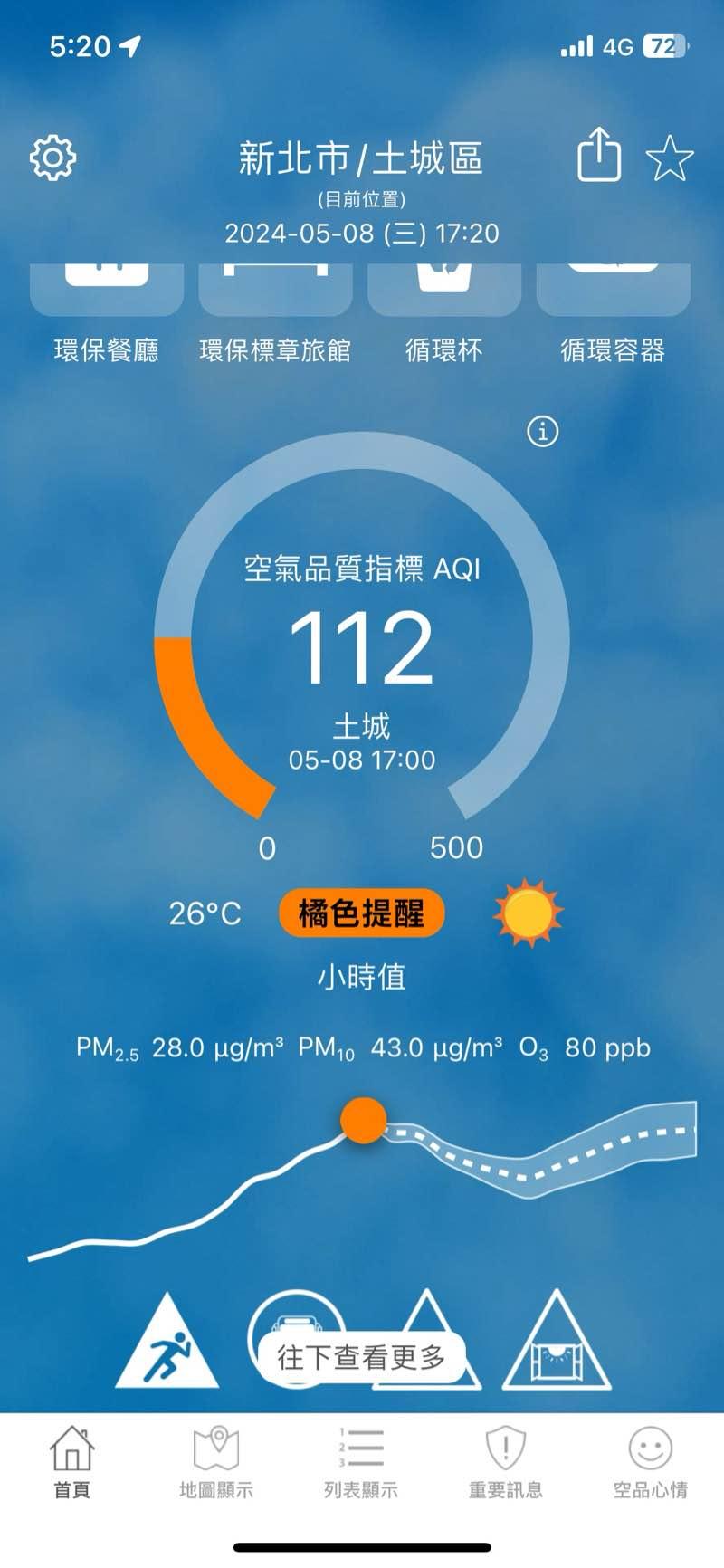This screenshot has height=1568, width=724.
Task: Open the window ventilation advice icon
Action: coord(557,1346)
